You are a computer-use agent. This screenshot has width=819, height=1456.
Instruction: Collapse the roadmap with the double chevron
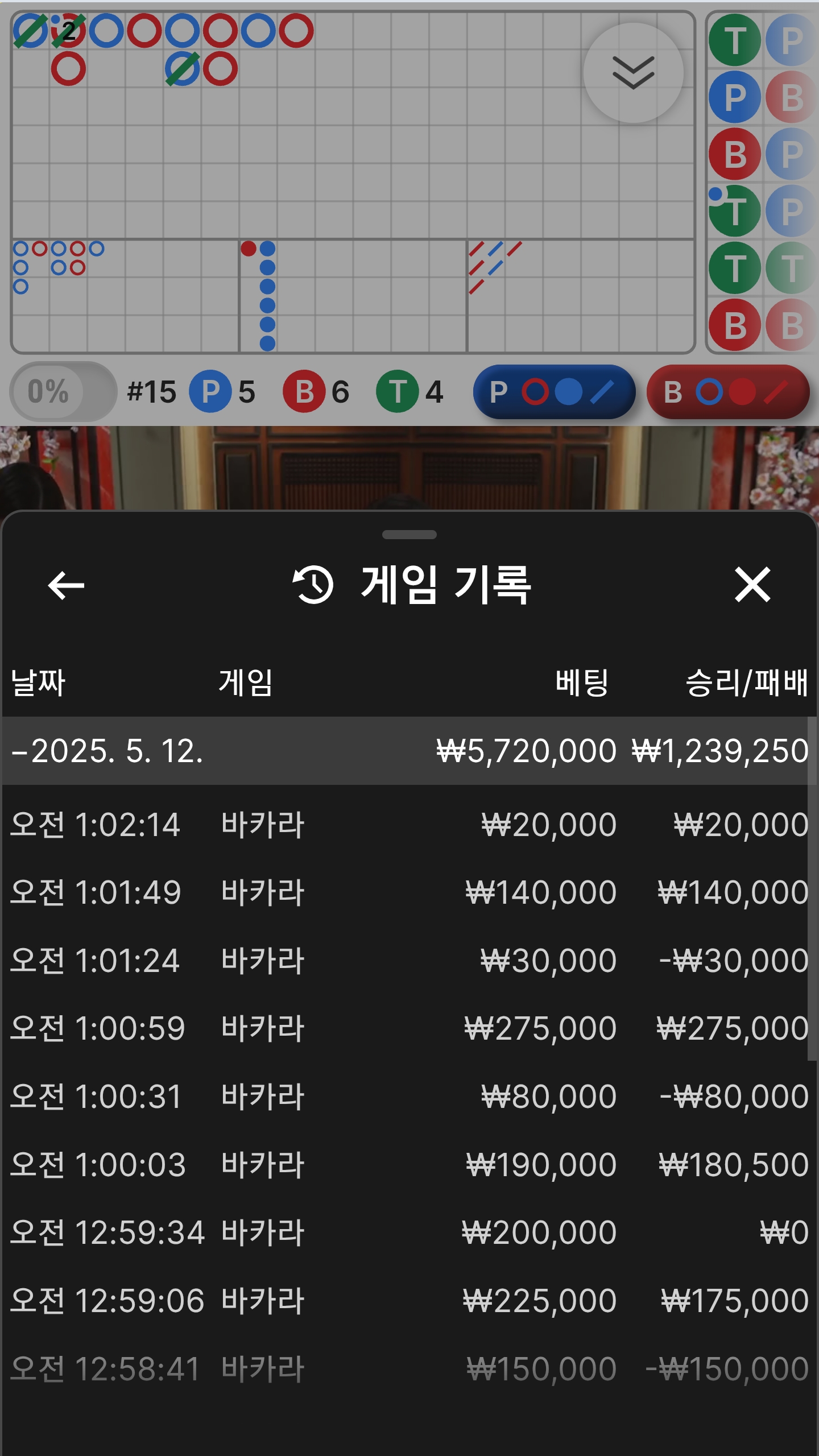click(633, 73)
